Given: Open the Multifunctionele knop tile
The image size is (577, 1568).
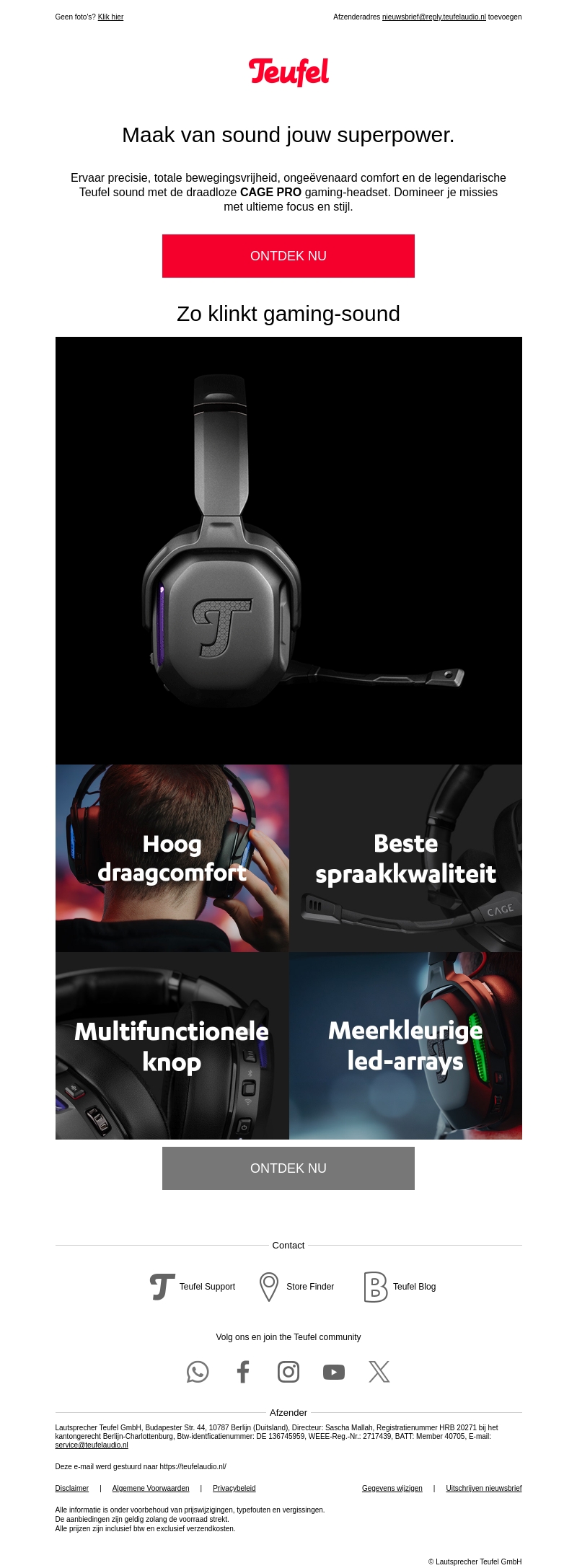Looking at the screenshot, I should pos(172,1046).
